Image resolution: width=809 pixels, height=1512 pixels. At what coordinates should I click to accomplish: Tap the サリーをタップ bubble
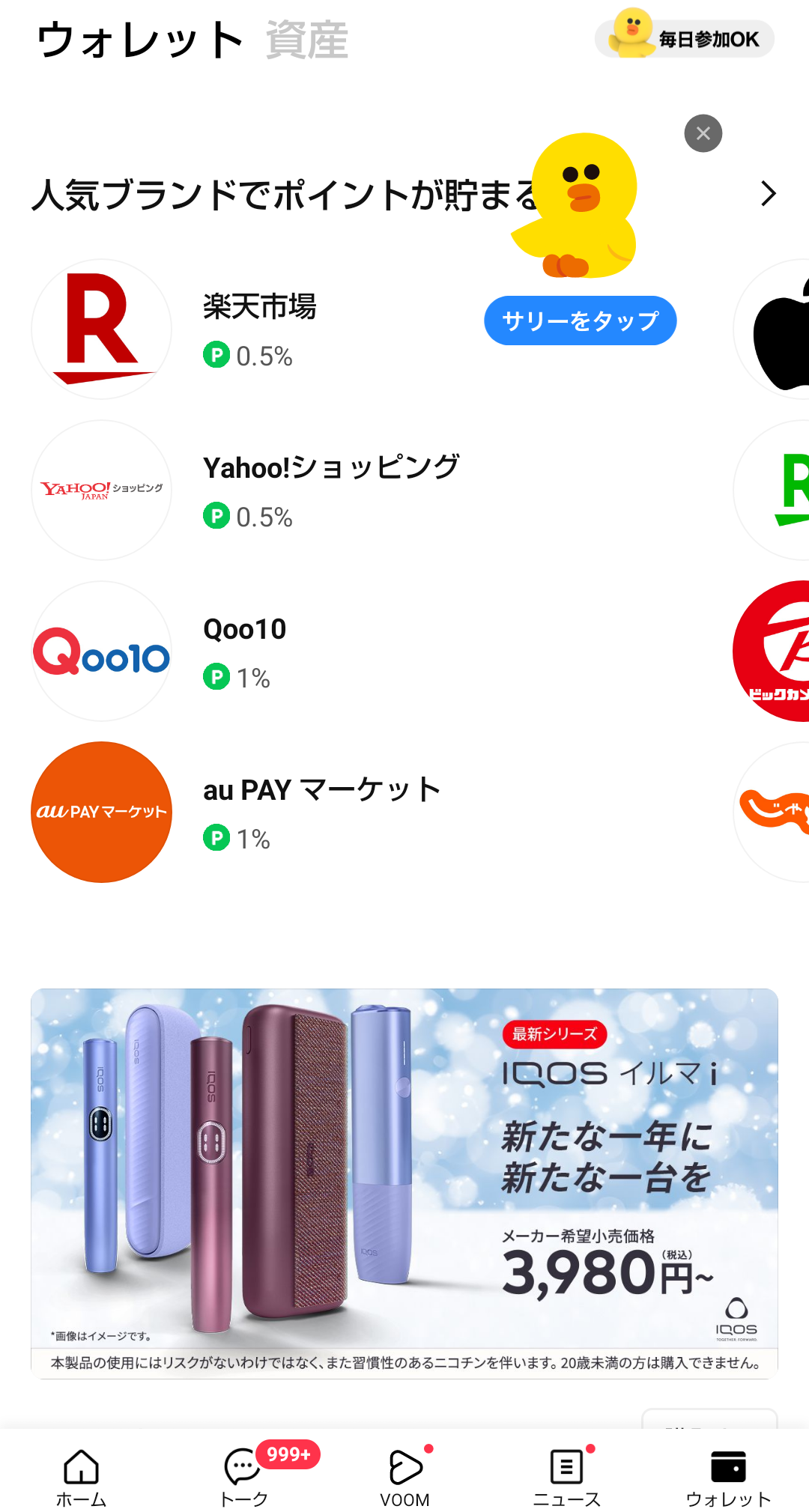click(x=580, y=321)
